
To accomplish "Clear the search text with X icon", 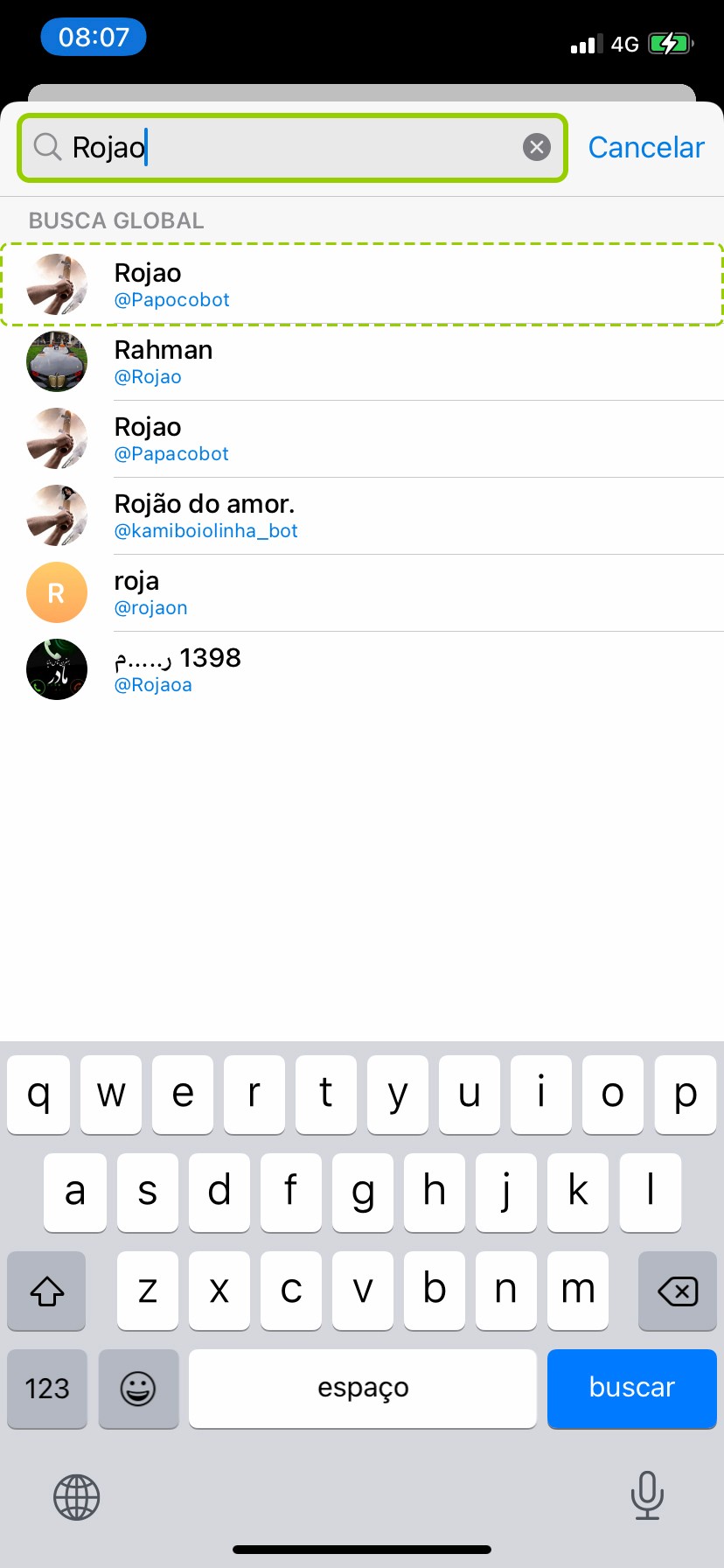I will [x=537, y=147].
